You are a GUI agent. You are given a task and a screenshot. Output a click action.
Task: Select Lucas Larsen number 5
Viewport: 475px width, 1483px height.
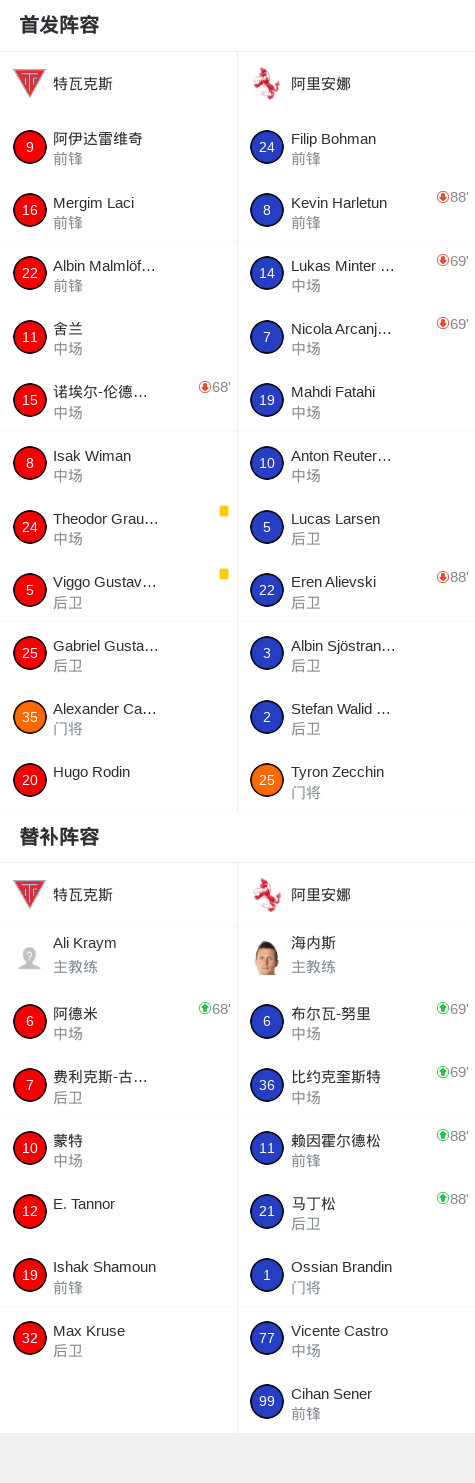point(356,527)
